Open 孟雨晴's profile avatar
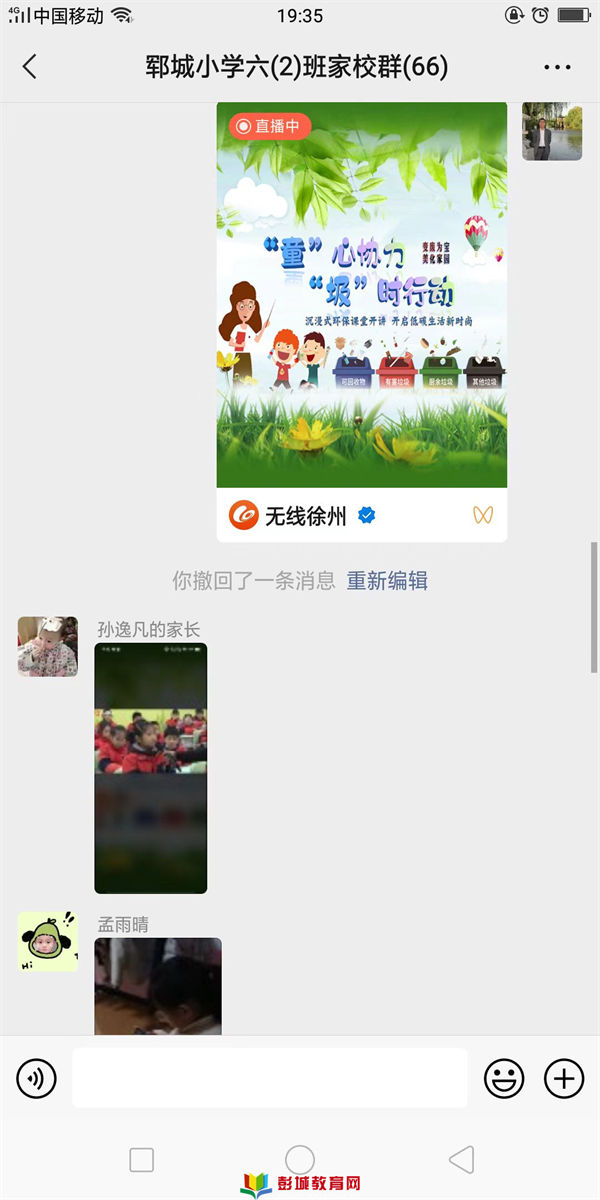The width and height of the screenshot is (600, 1200). coord(47,941)
